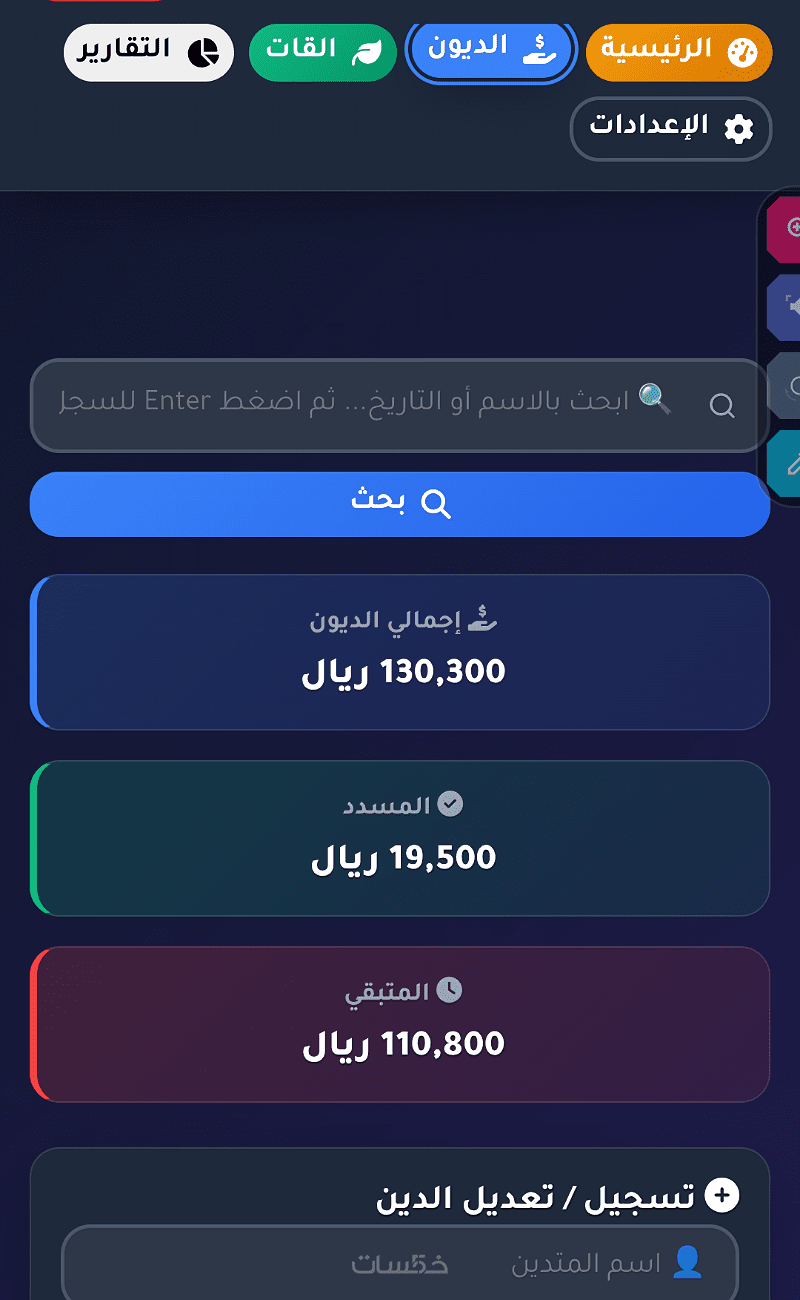Switch to the الرئيسية home tab
The image size is (800, 1300).
(679, 51)
